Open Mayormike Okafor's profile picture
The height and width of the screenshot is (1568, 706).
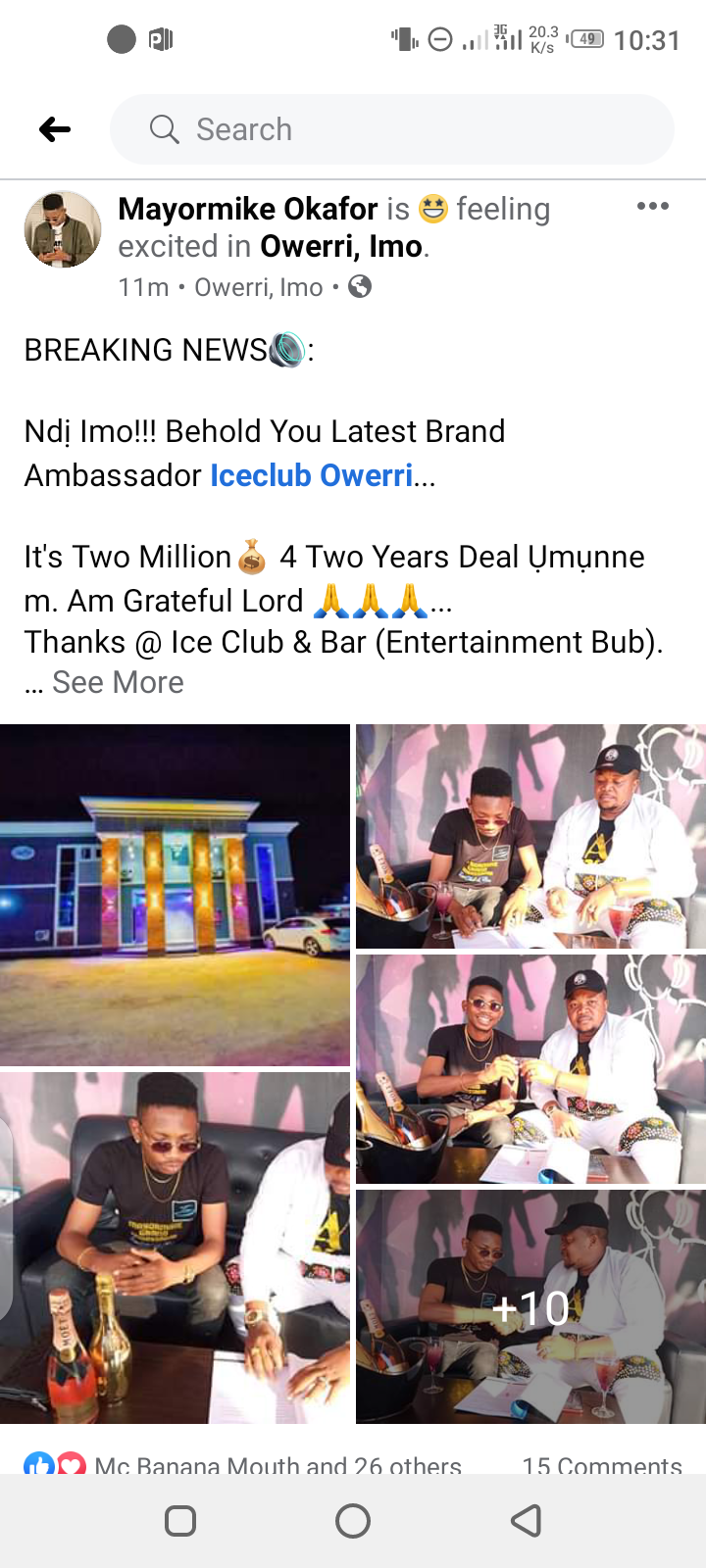pyautogui.click(x=63, y=229)
